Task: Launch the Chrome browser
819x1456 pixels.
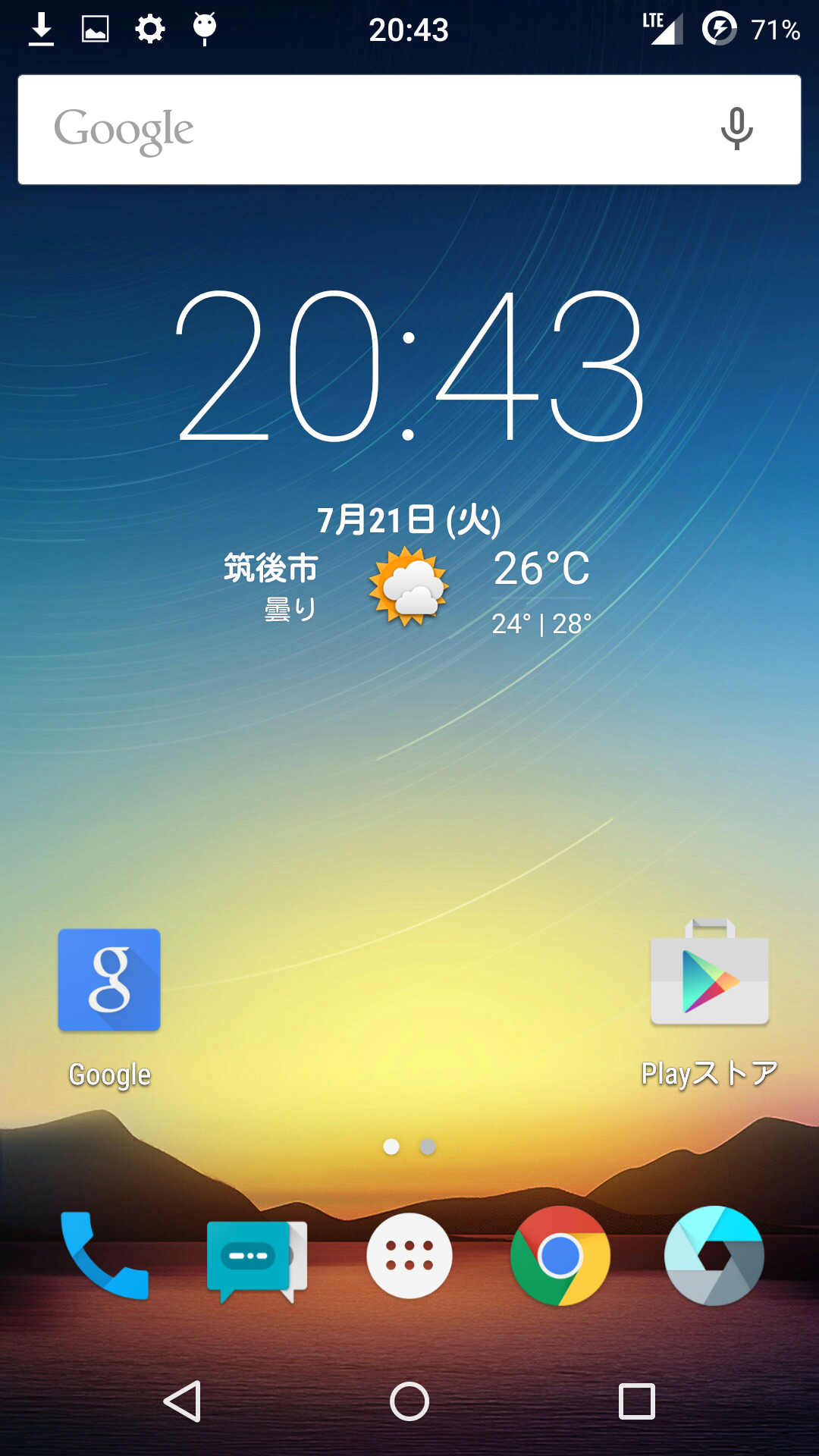Action: click(560, 1256)
